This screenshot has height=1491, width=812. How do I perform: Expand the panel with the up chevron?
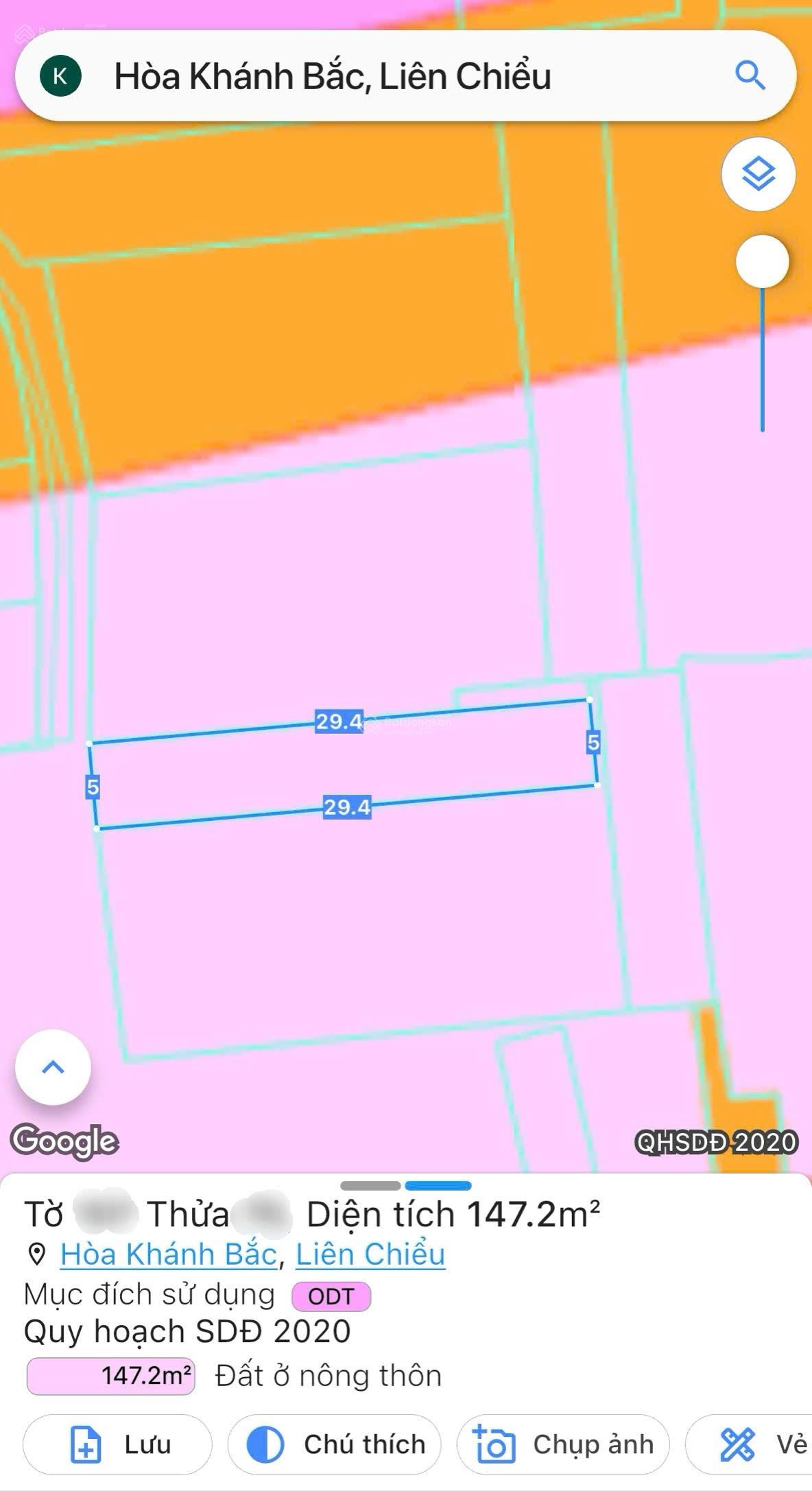(53, 1067)
